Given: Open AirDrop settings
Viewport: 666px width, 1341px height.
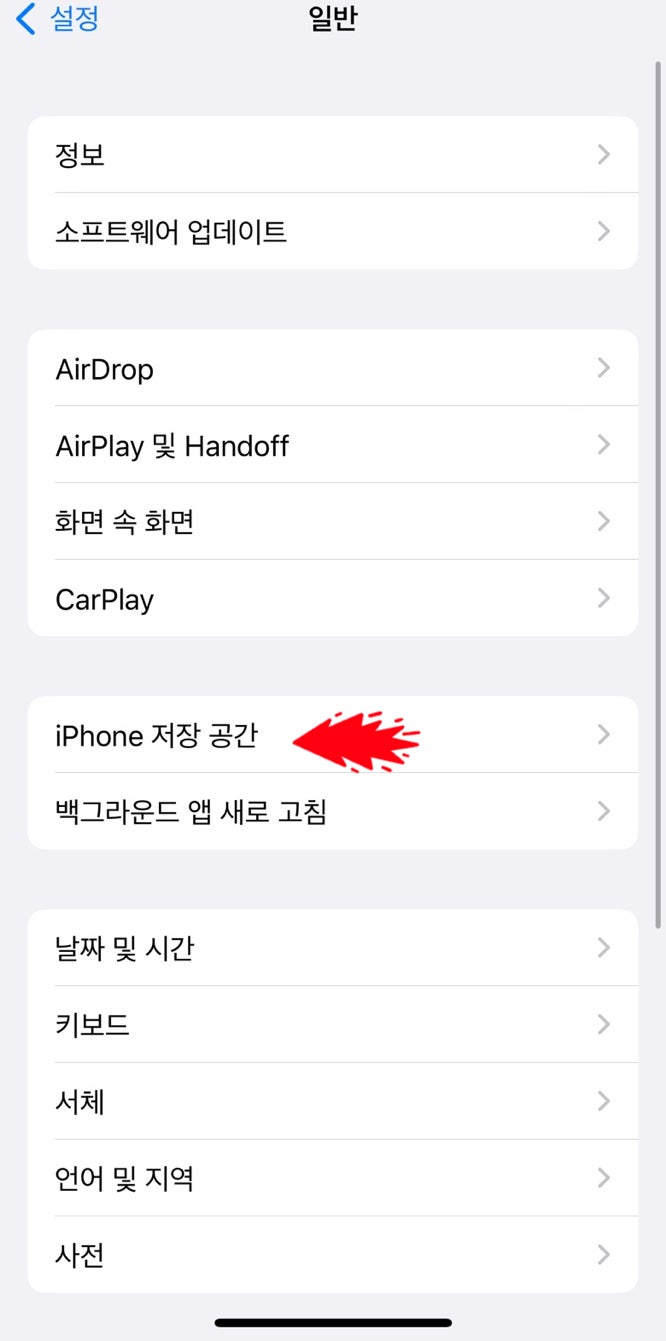Looking at the screenshot, I should [x=332, y=368].
